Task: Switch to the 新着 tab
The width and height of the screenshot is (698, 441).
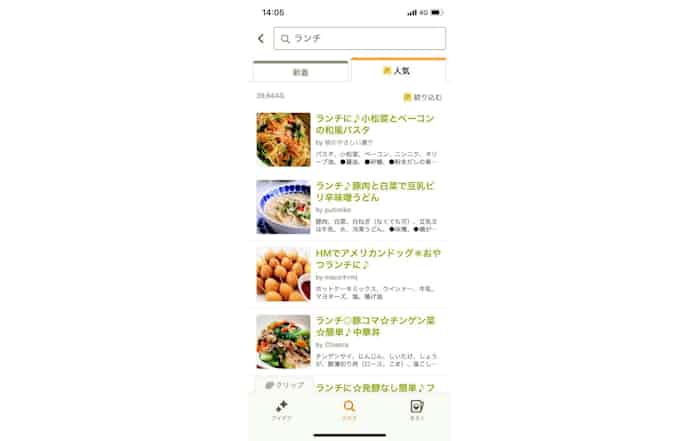Action: [300, 72]
